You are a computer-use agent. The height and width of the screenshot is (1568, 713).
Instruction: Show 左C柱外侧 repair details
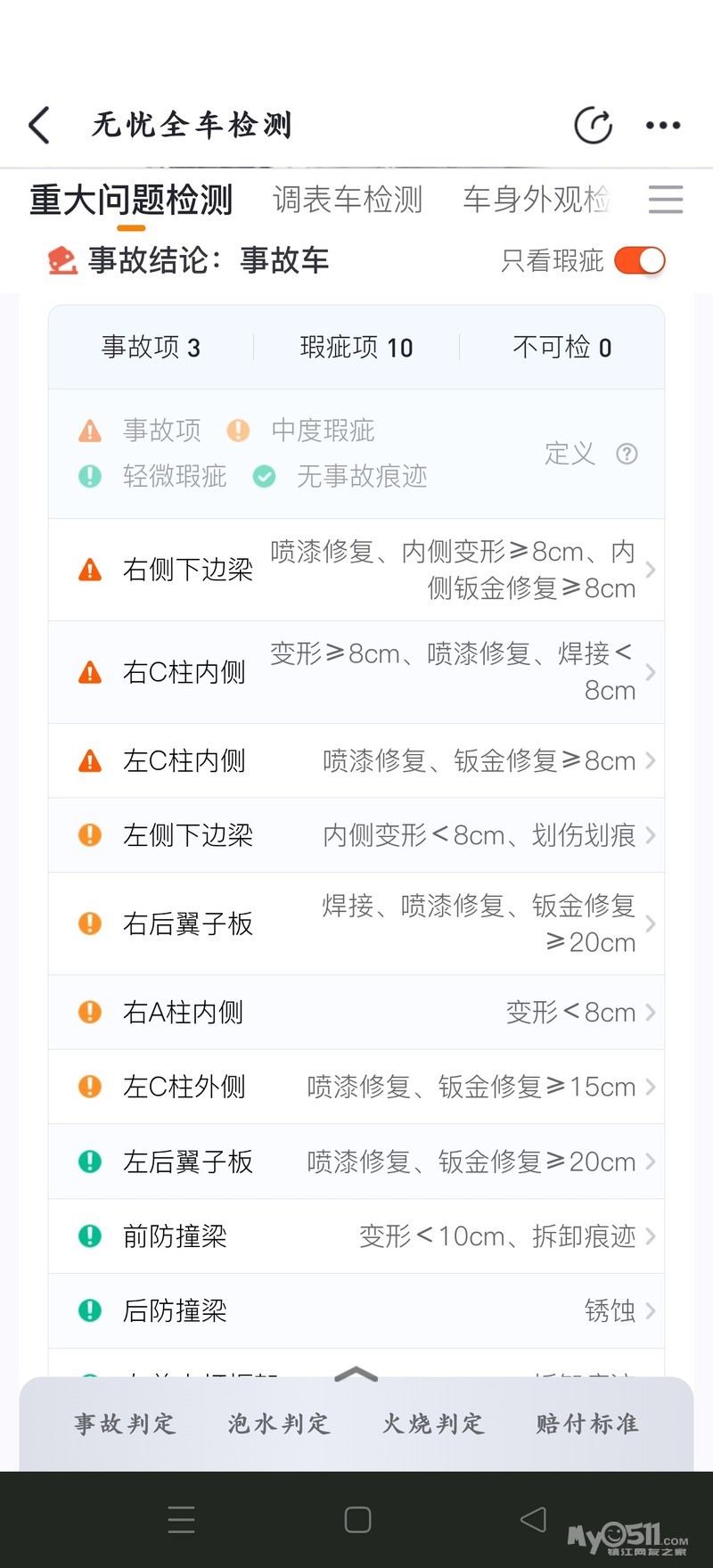[x=356, y=1087]
